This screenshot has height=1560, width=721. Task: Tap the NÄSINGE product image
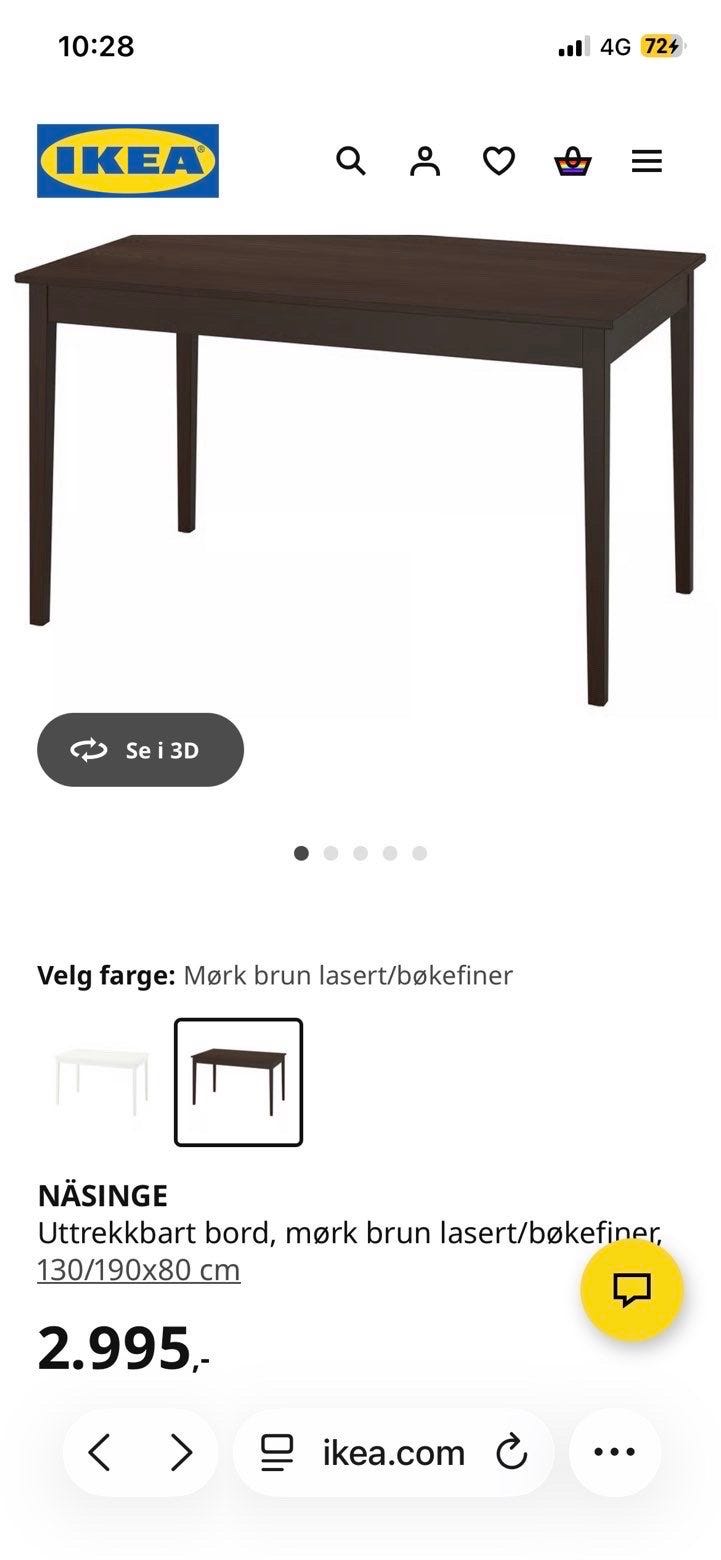pyautogui.click(x=360, y=450)
